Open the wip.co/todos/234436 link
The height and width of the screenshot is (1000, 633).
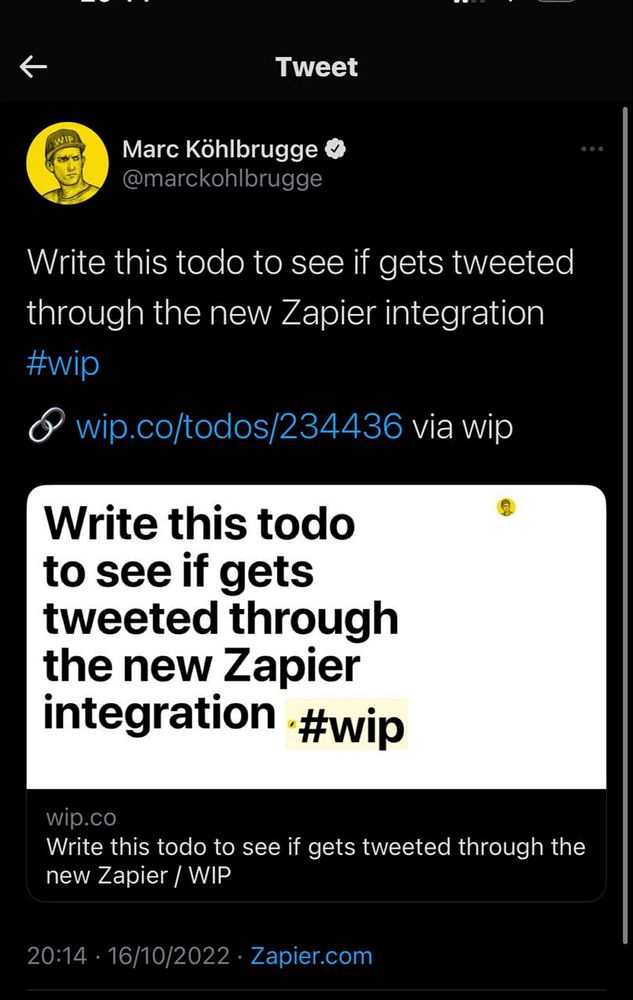click(239, 427)
